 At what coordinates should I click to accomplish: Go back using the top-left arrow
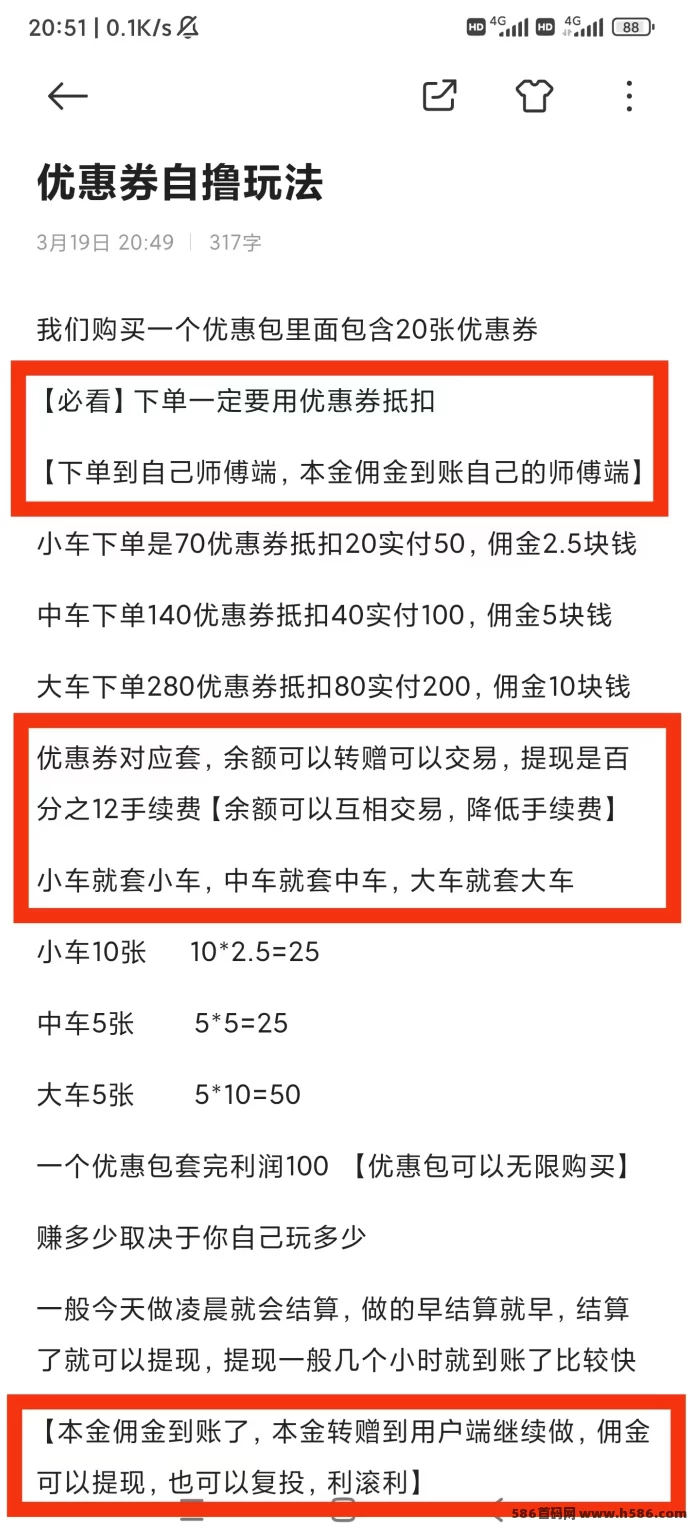point(68,96)
